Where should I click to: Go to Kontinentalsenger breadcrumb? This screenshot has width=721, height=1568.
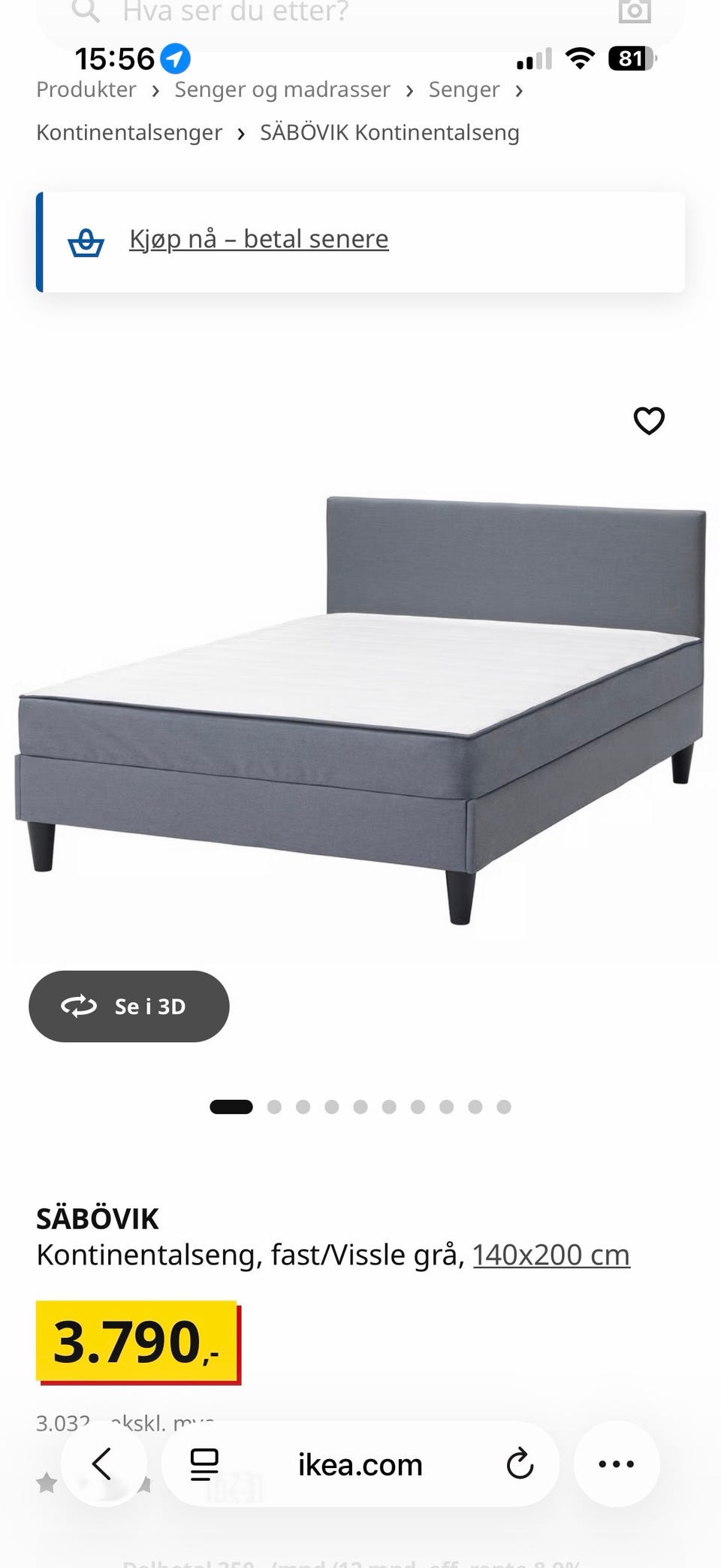click(x=129, y=132)
